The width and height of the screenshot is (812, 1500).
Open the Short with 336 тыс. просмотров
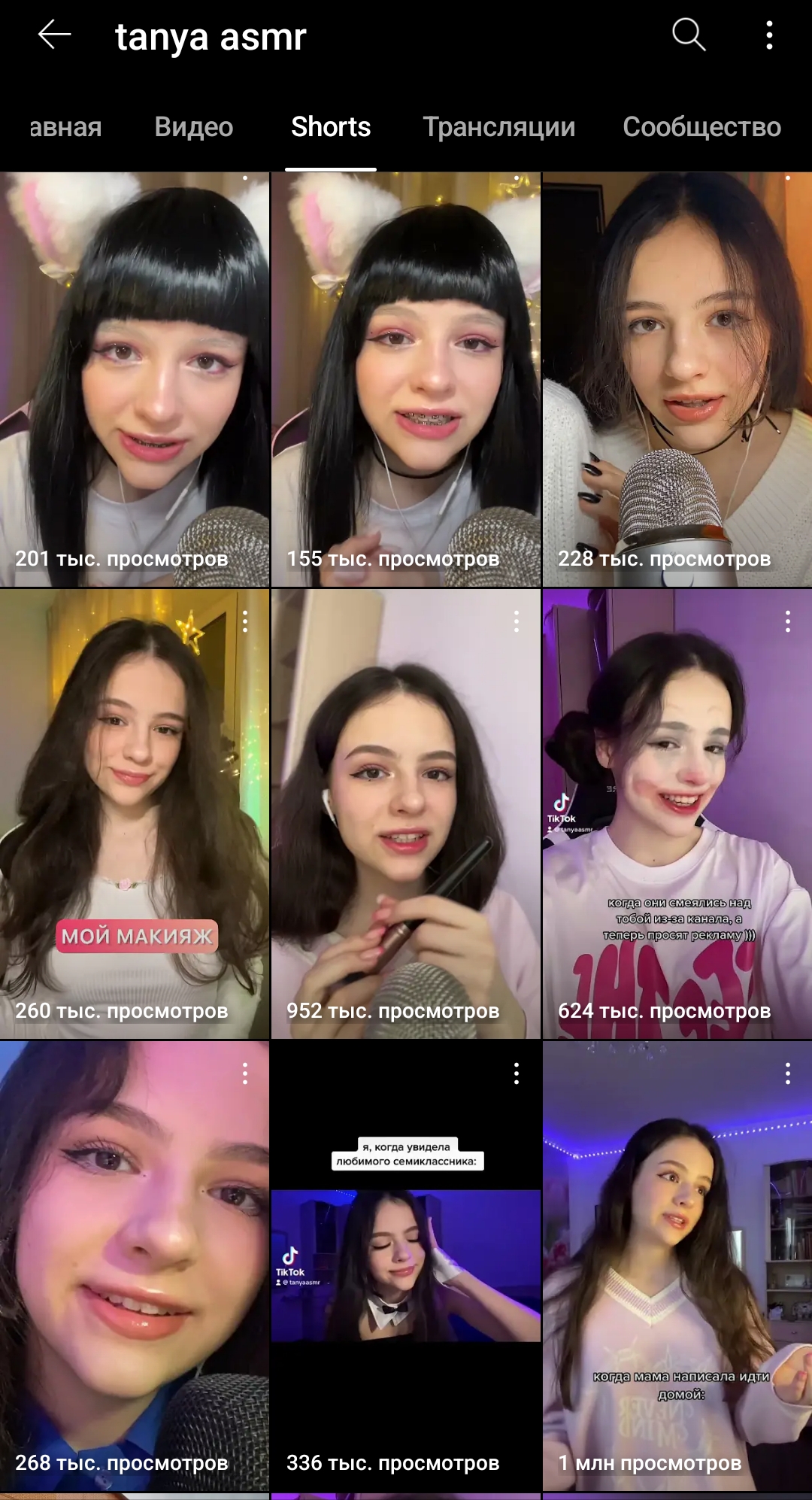[406, 1266]
